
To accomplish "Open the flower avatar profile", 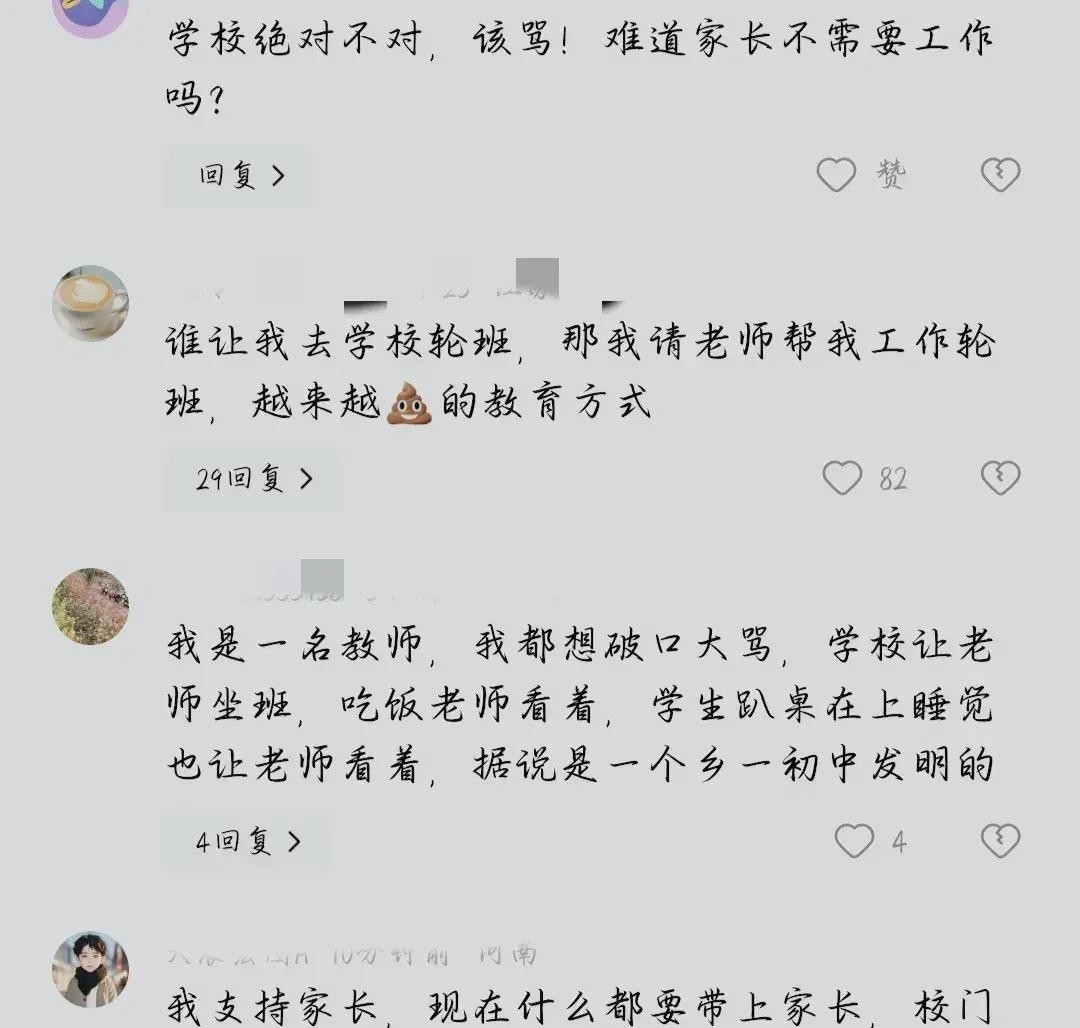I will click(x=90, y=606).
